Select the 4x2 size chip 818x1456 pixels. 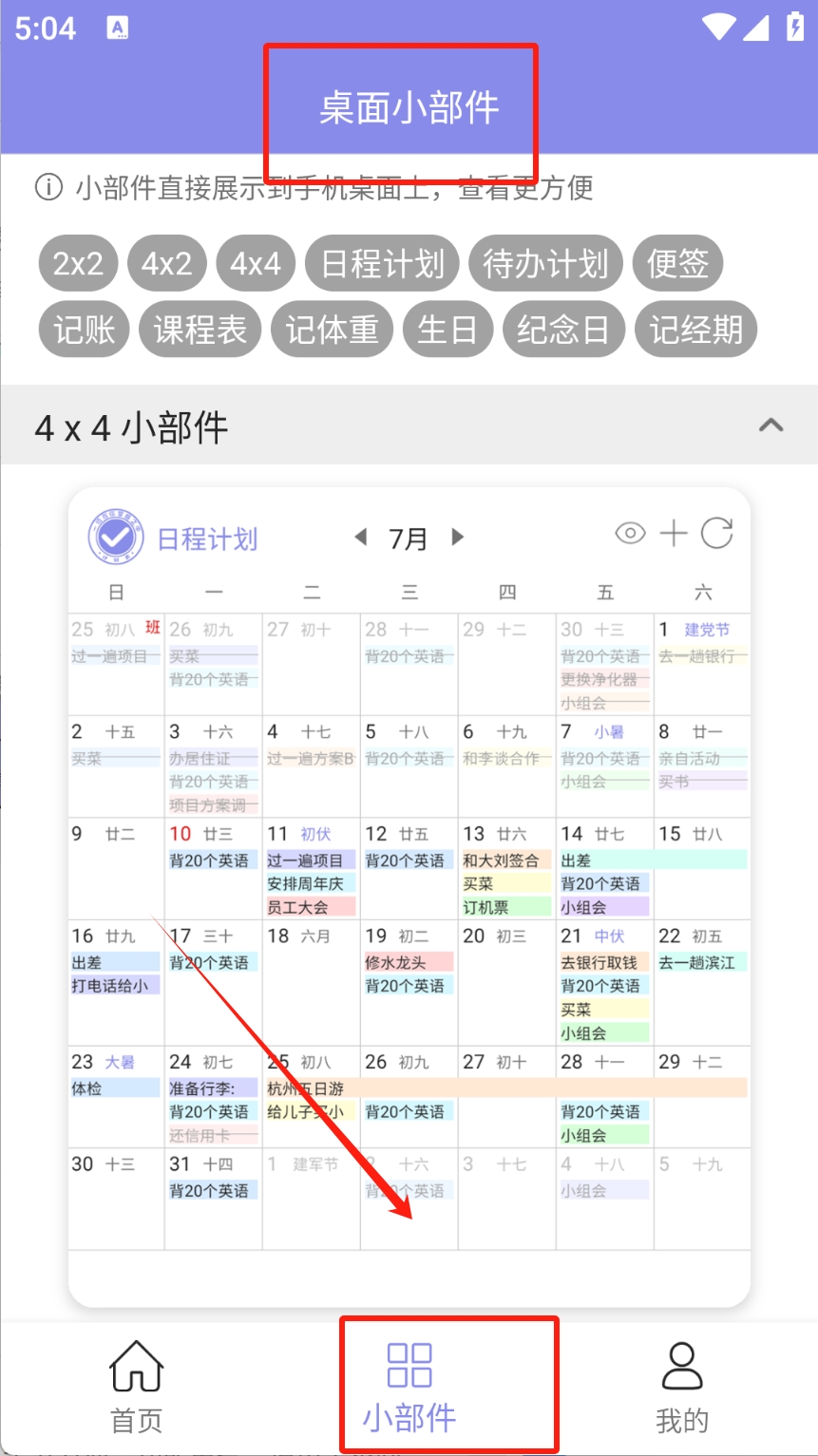[x=166, y=263]
